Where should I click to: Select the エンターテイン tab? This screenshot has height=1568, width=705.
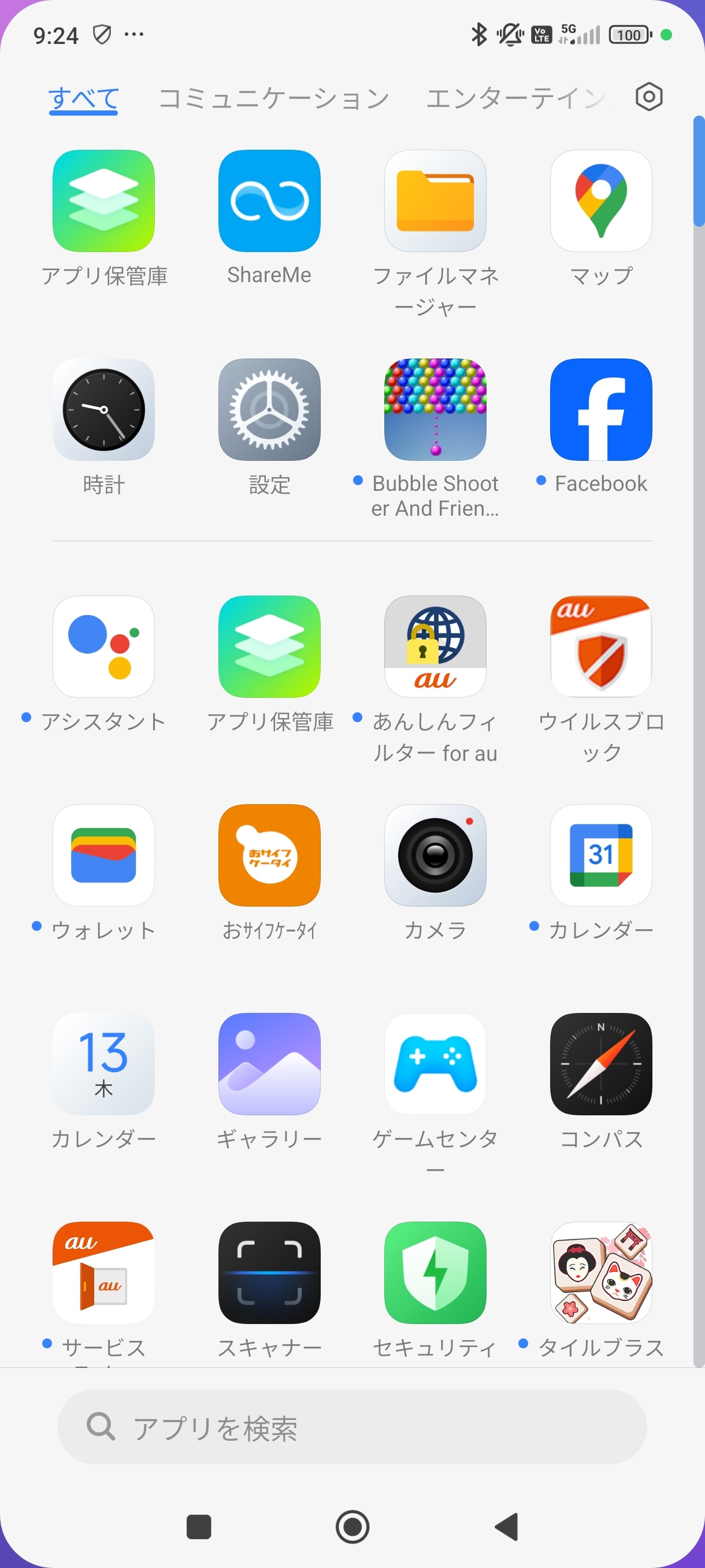pos(514,96)
